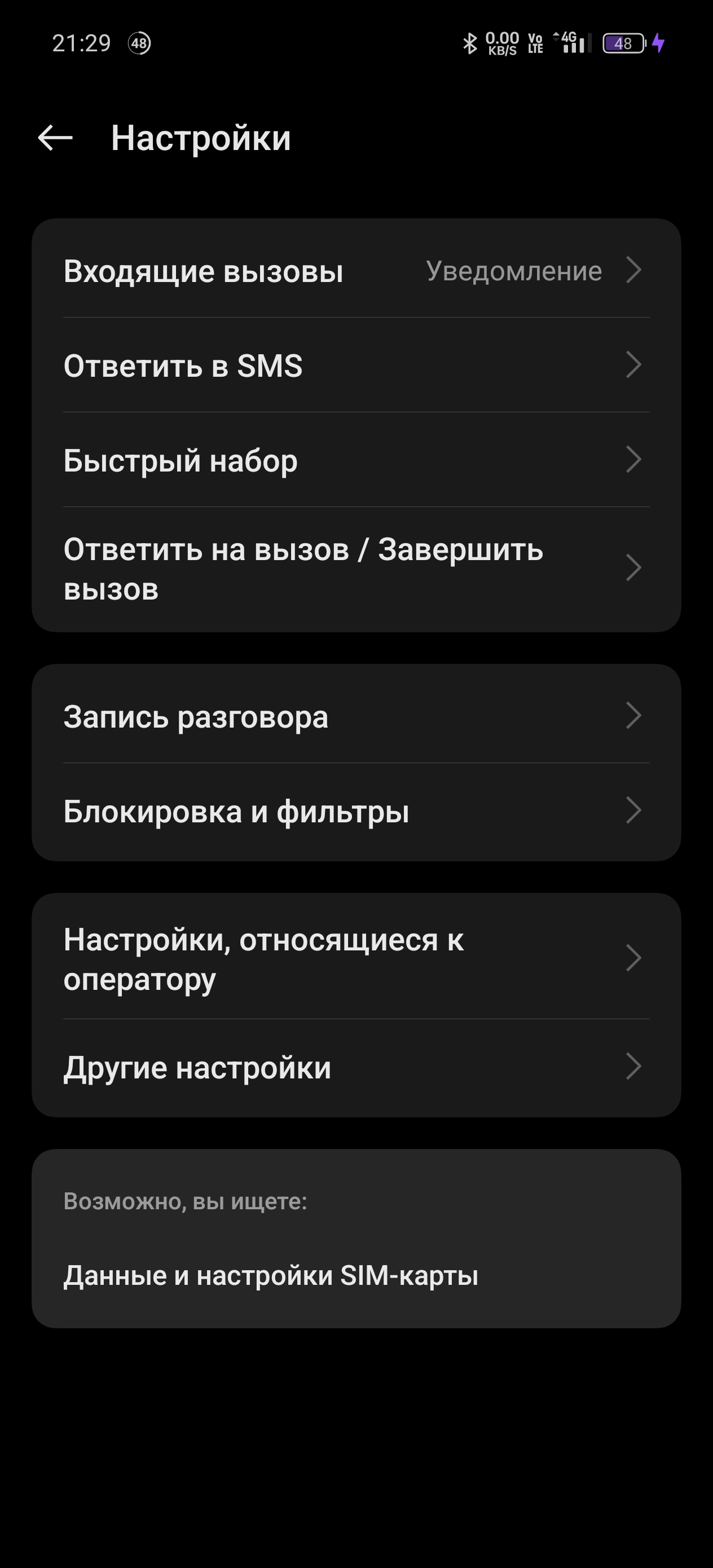The height and width of the screenshot is (1568, 713).
Task: Open Ответить в SMS
Action: [x=355, y=366]
